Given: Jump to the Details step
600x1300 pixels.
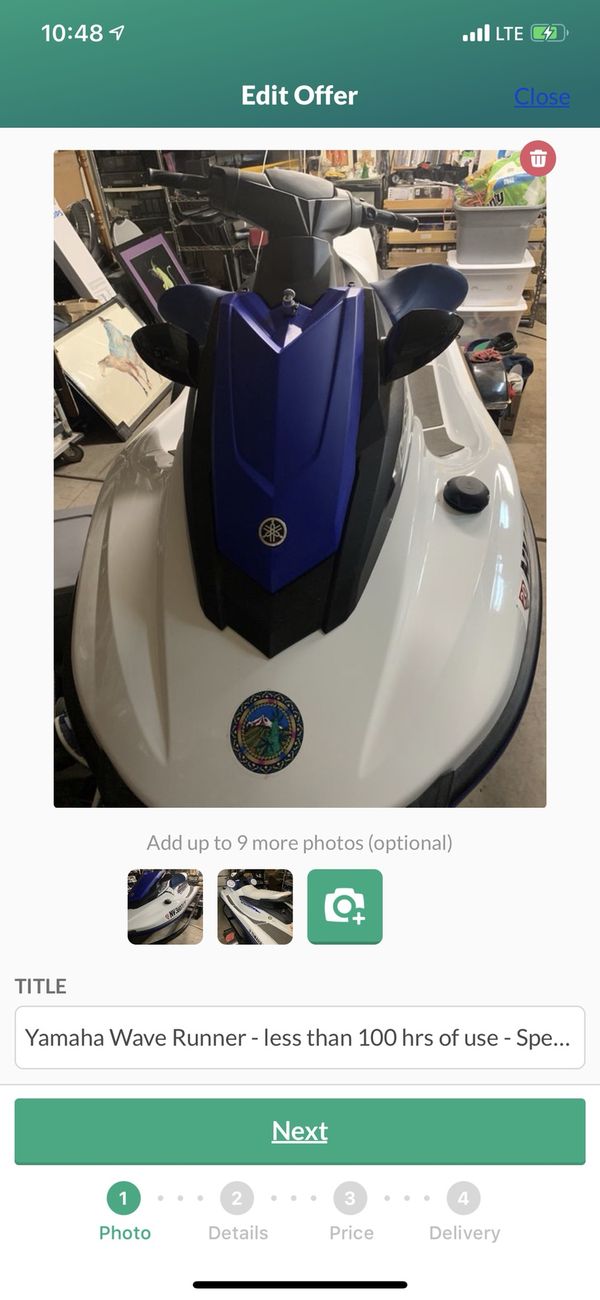Looking at the screenshot, I should pos(238,1212).
